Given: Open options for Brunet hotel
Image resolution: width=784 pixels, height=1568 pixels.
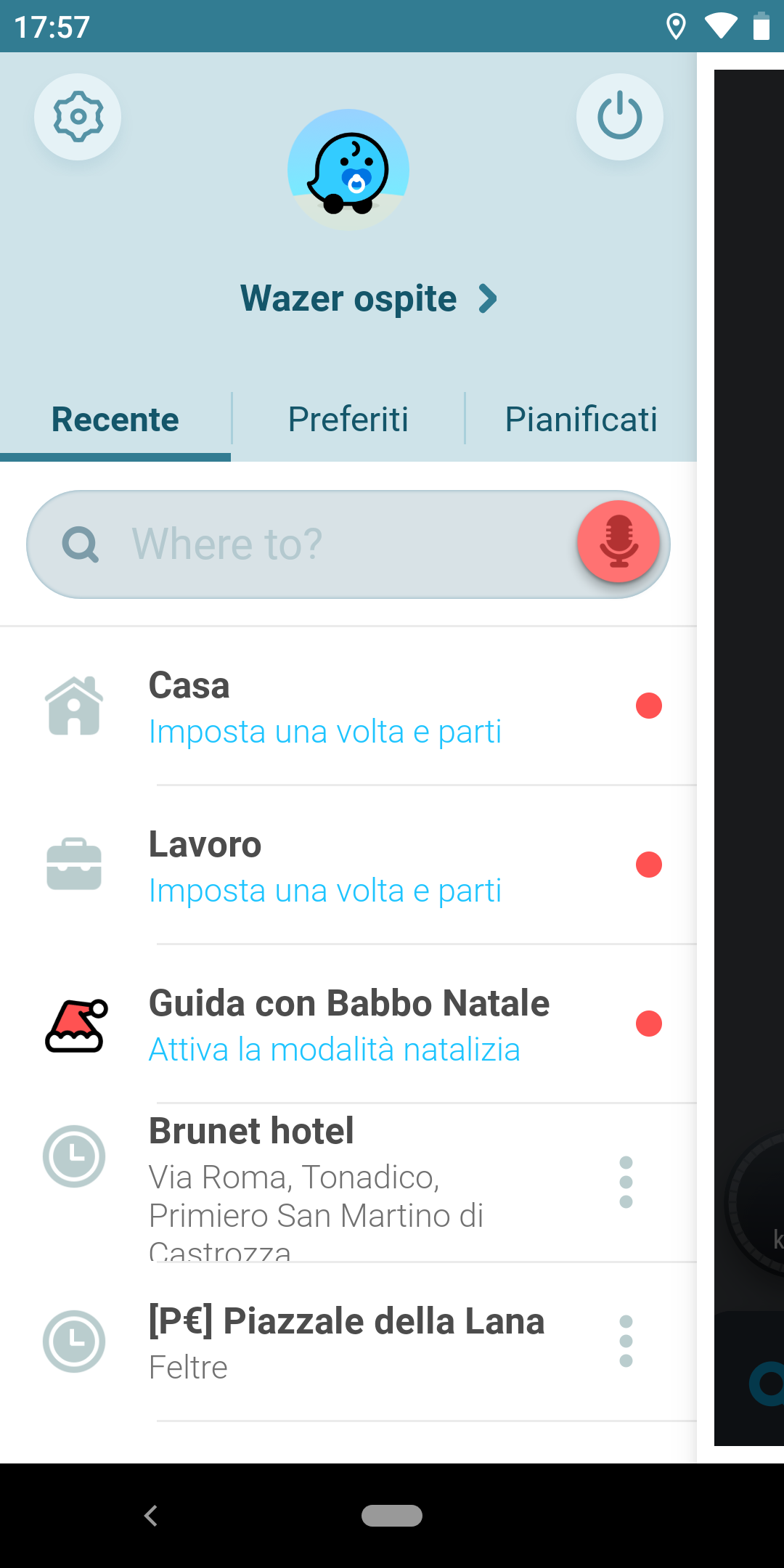Looking at the screenshot, I should [x=626, y=1182].
